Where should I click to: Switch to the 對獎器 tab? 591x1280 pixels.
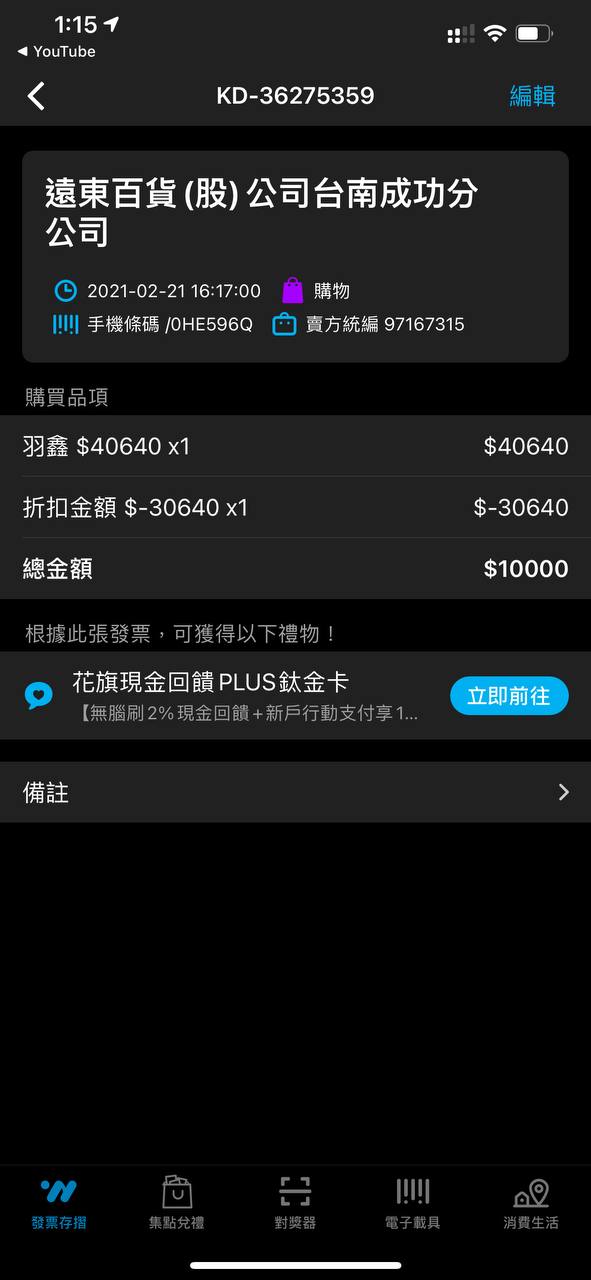(x=295, y=1203)
